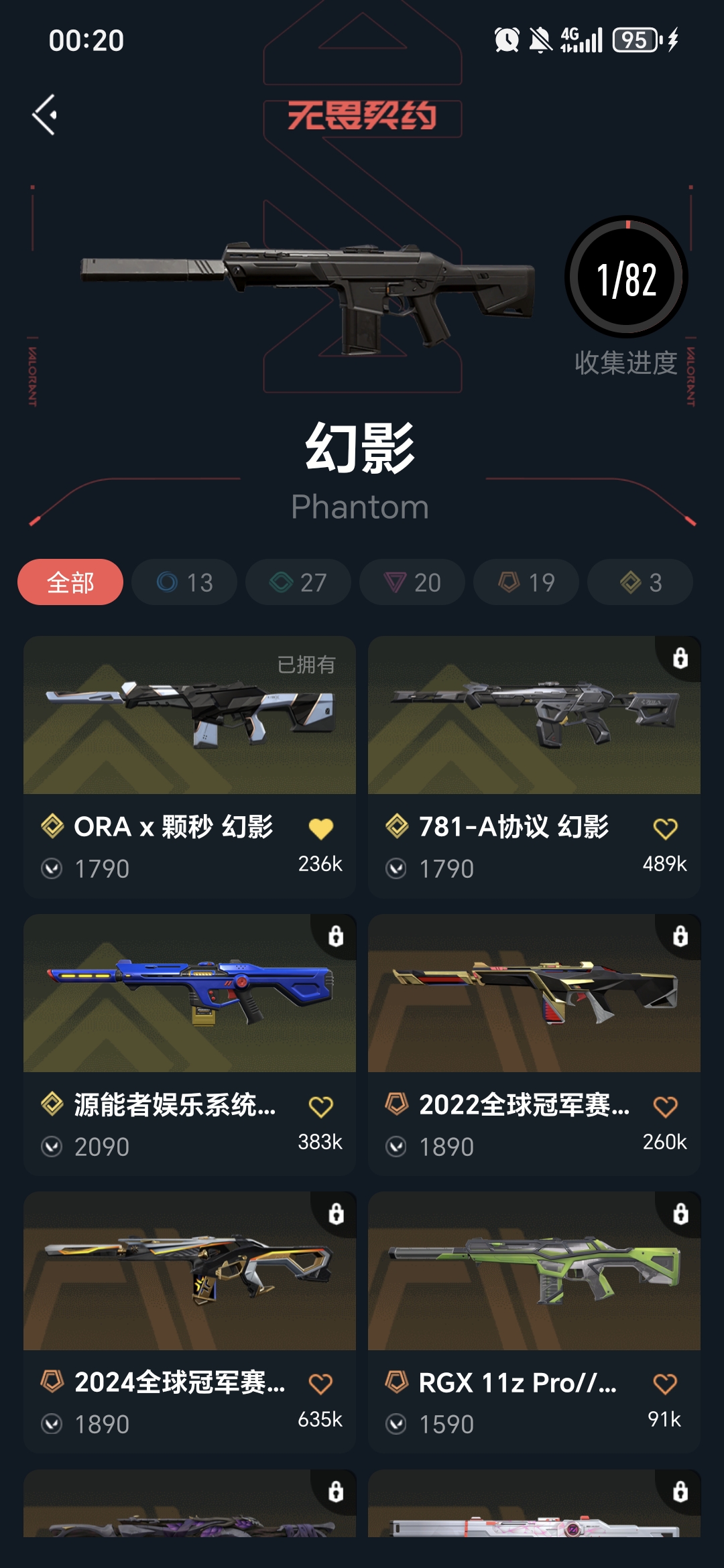The width and height of the screenshot is (724, 1568).
Task: Like the 2024全球冠军赛 skin
Action: [320, 1384]
